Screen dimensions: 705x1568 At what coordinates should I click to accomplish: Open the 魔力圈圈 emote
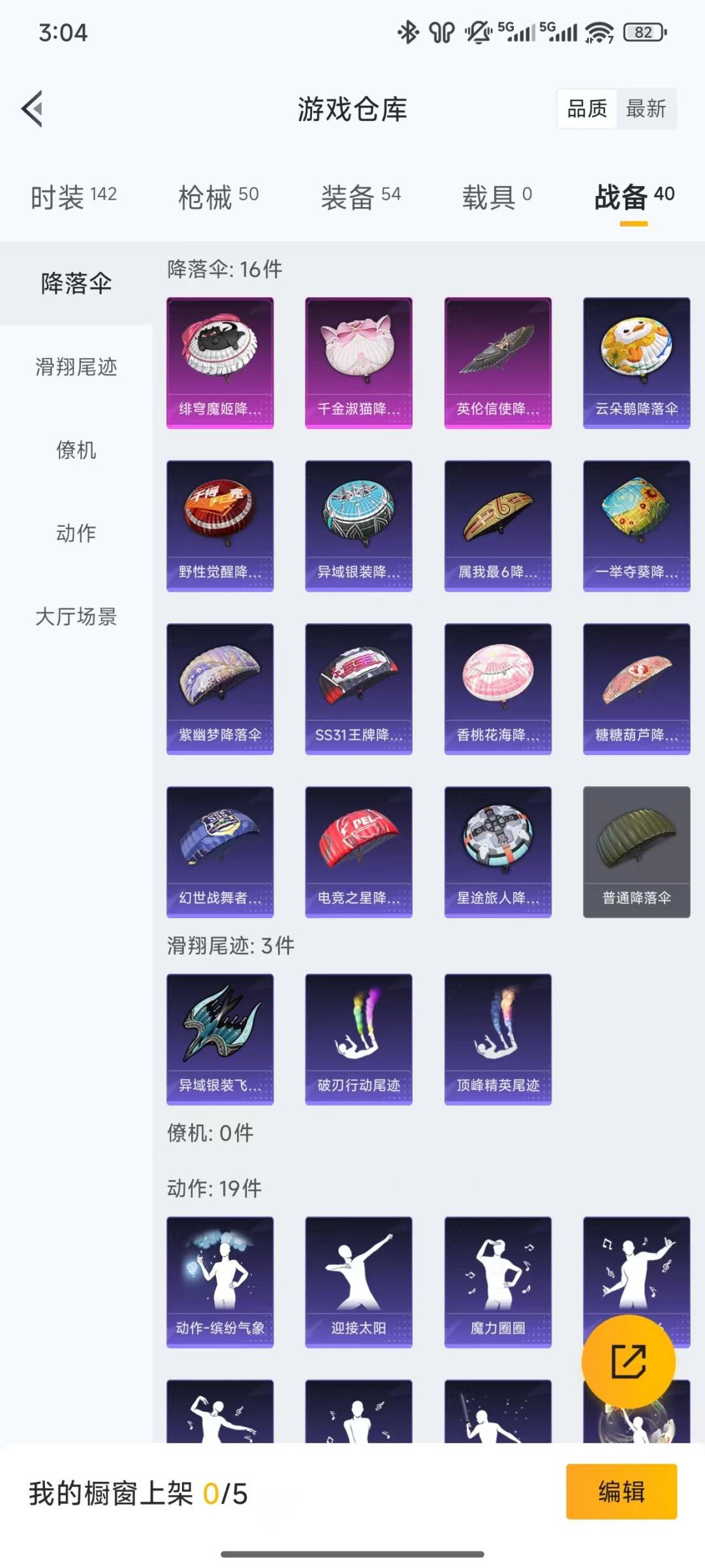point(498,1281)
